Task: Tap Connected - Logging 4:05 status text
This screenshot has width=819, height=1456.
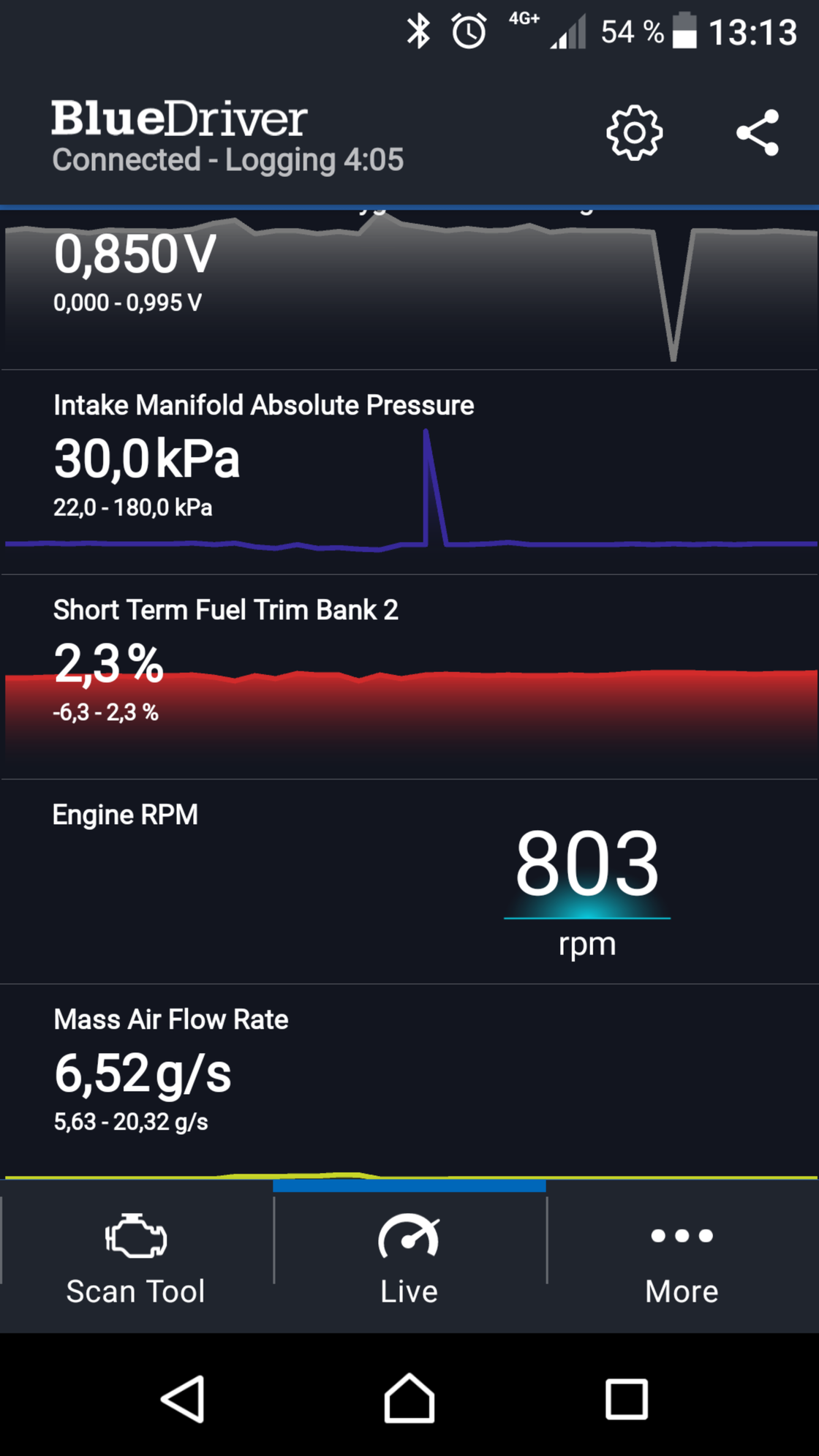Action: 227,159
